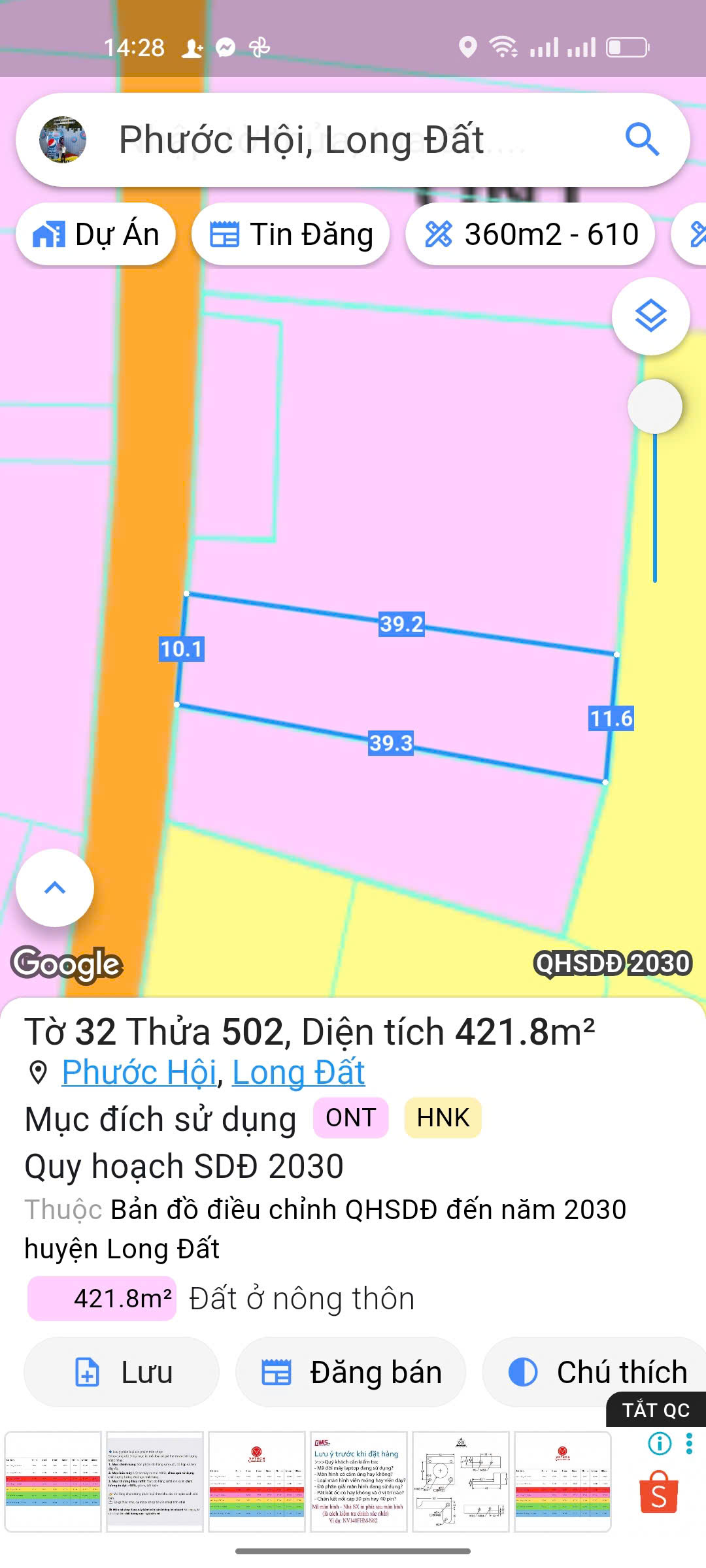The width and height of the screenshot is (706, 1568).
Task: Click the calendar icon on the Tin Đăng chip
Action: pyautogui.click(x=226, y=234)
